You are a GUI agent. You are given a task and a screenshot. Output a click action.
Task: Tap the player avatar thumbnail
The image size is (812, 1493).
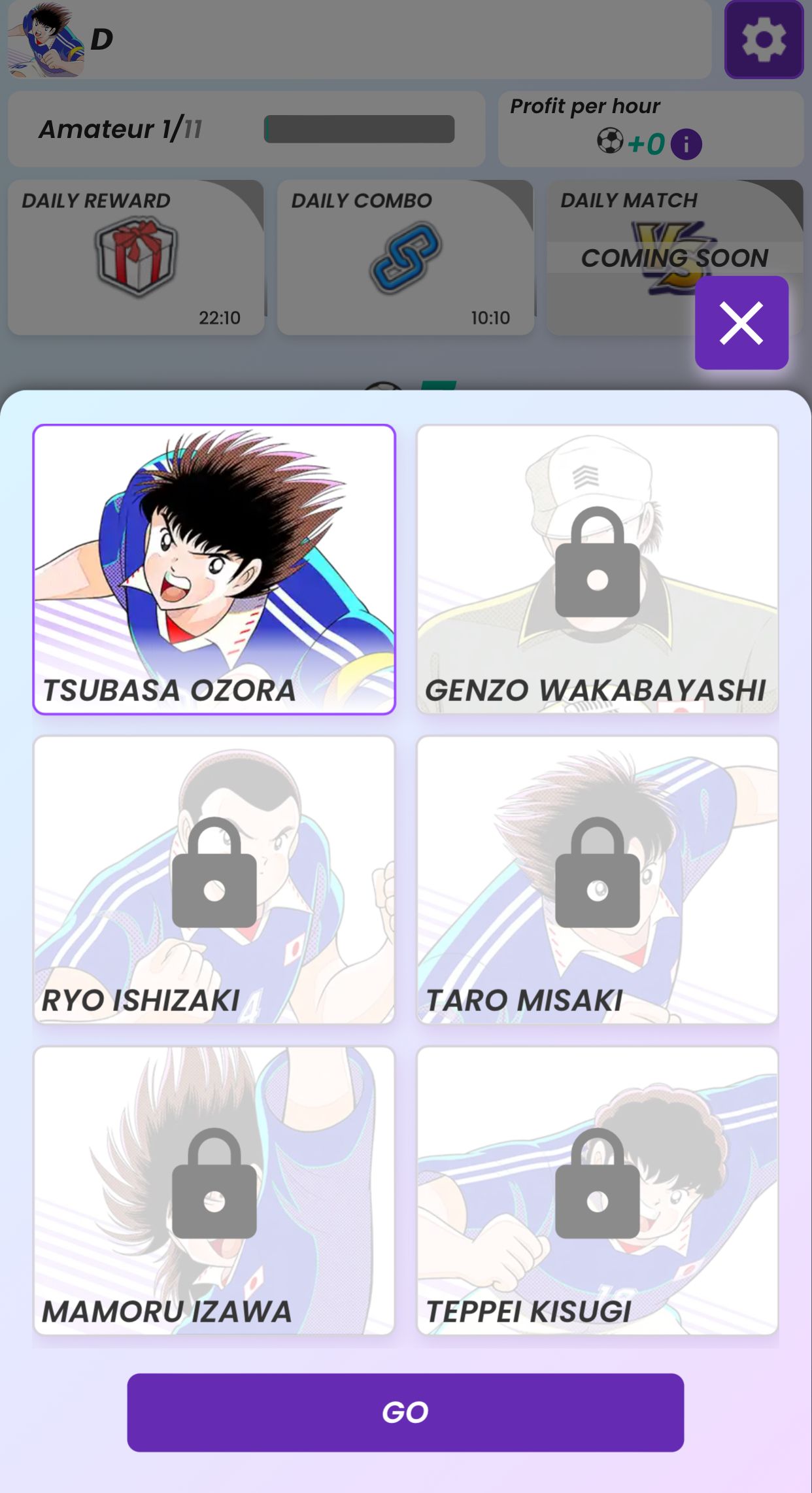click(46, 41)
